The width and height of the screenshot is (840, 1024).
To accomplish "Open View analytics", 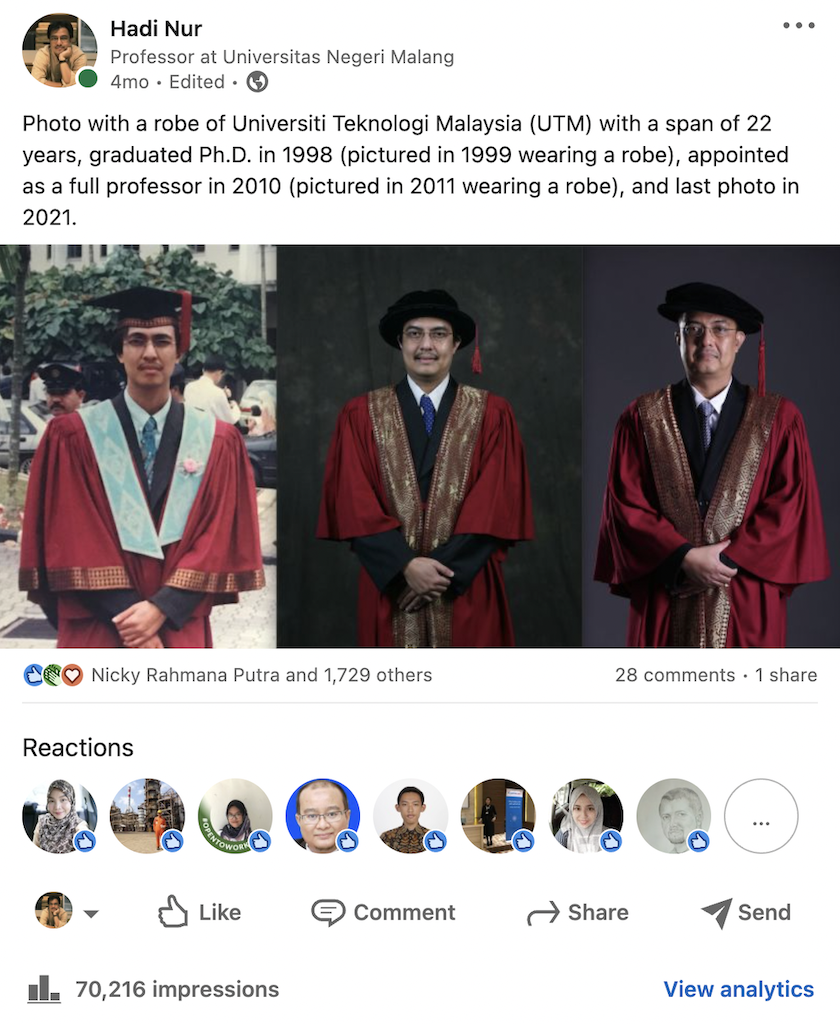I will click(x=738, y=989).
